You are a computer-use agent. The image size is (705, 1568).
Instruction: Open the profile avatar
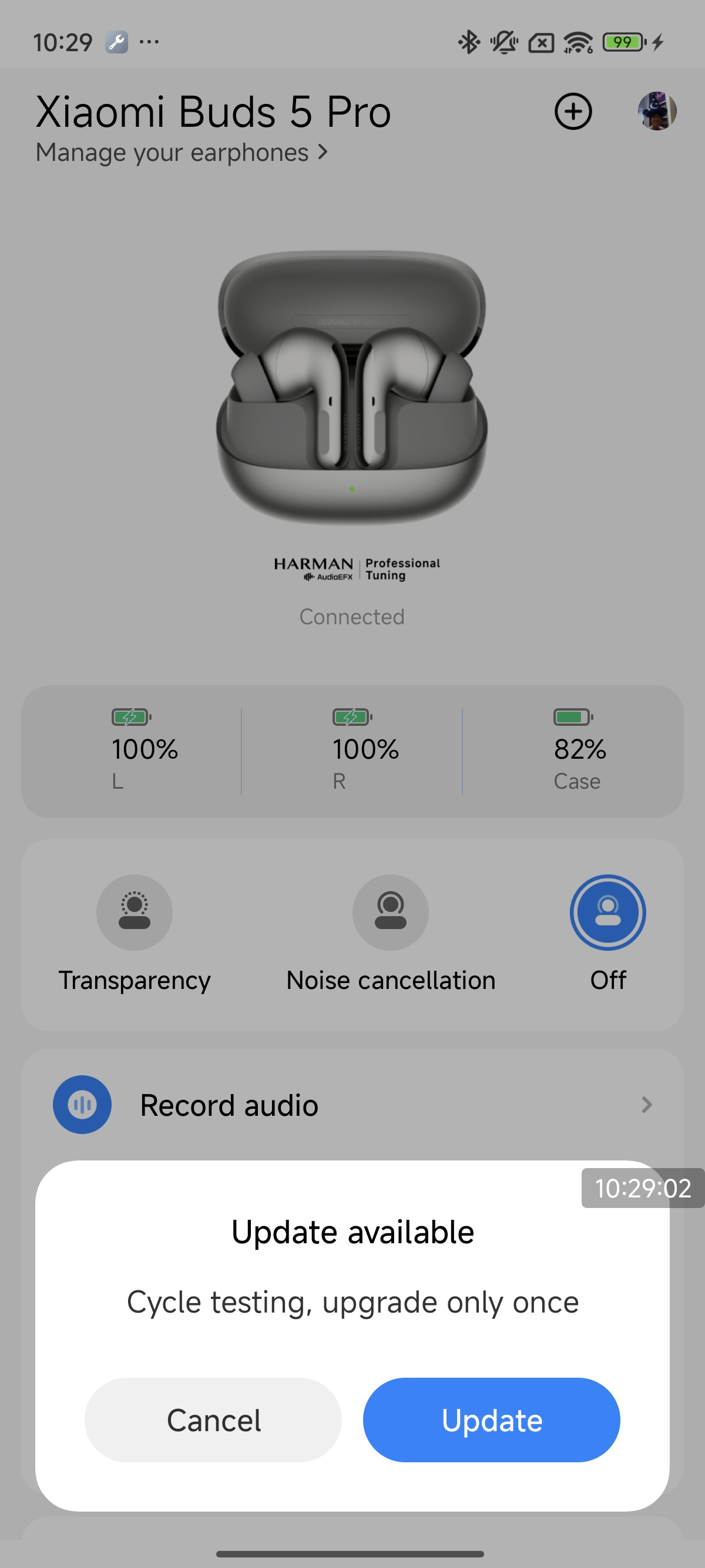pos(657,112)
